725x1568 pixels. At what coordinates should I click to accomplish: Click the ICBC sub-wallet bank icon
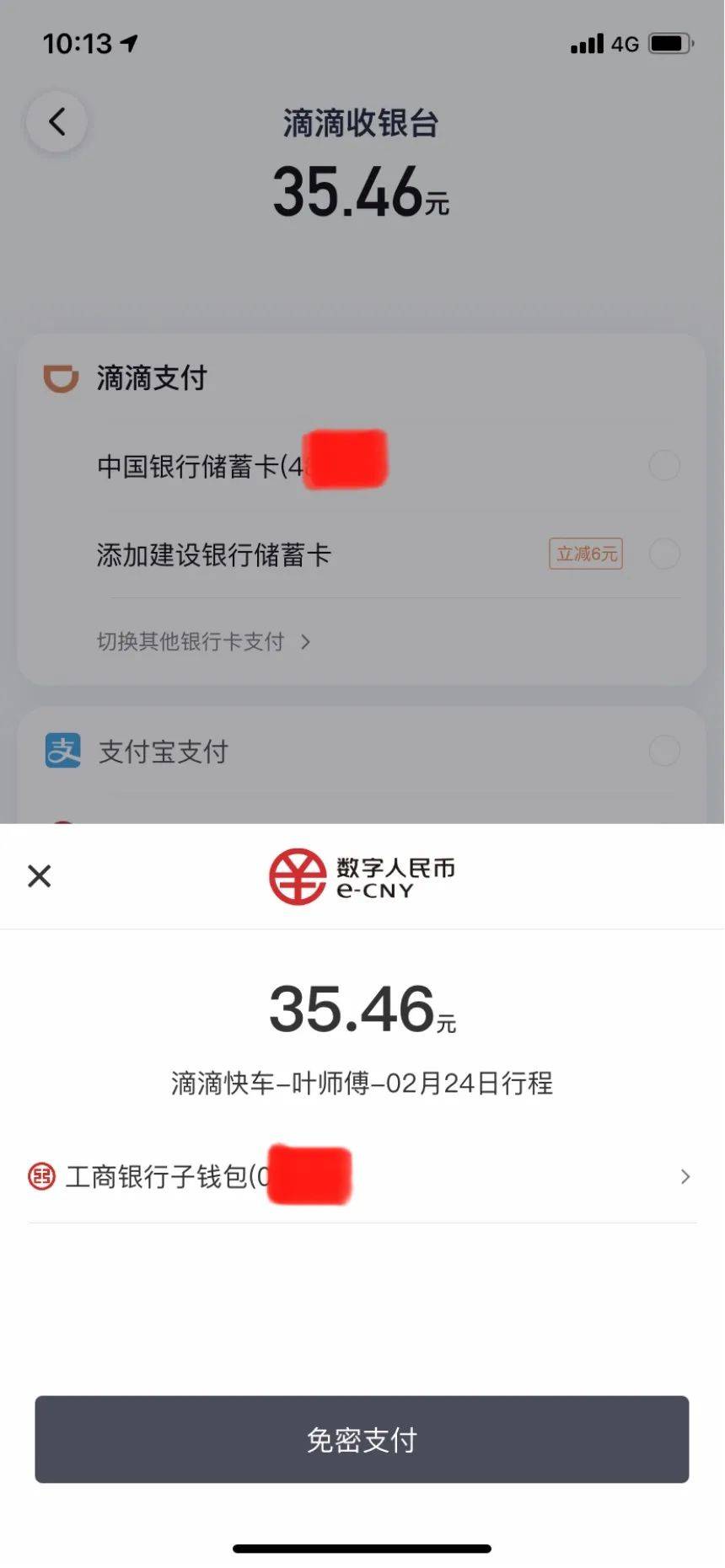(40, 1176)
